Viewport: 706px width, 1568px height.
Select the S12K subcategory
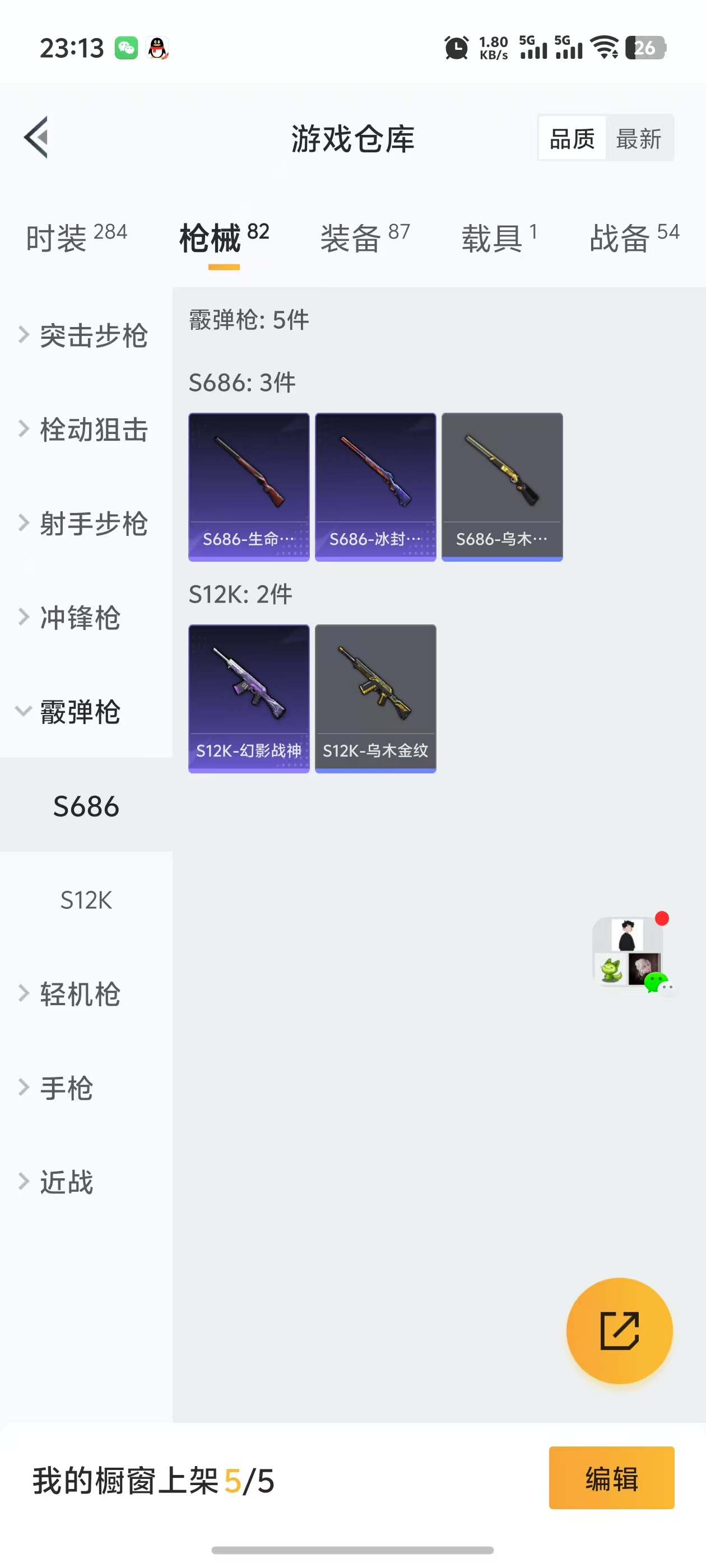click(x=86, y=900)
